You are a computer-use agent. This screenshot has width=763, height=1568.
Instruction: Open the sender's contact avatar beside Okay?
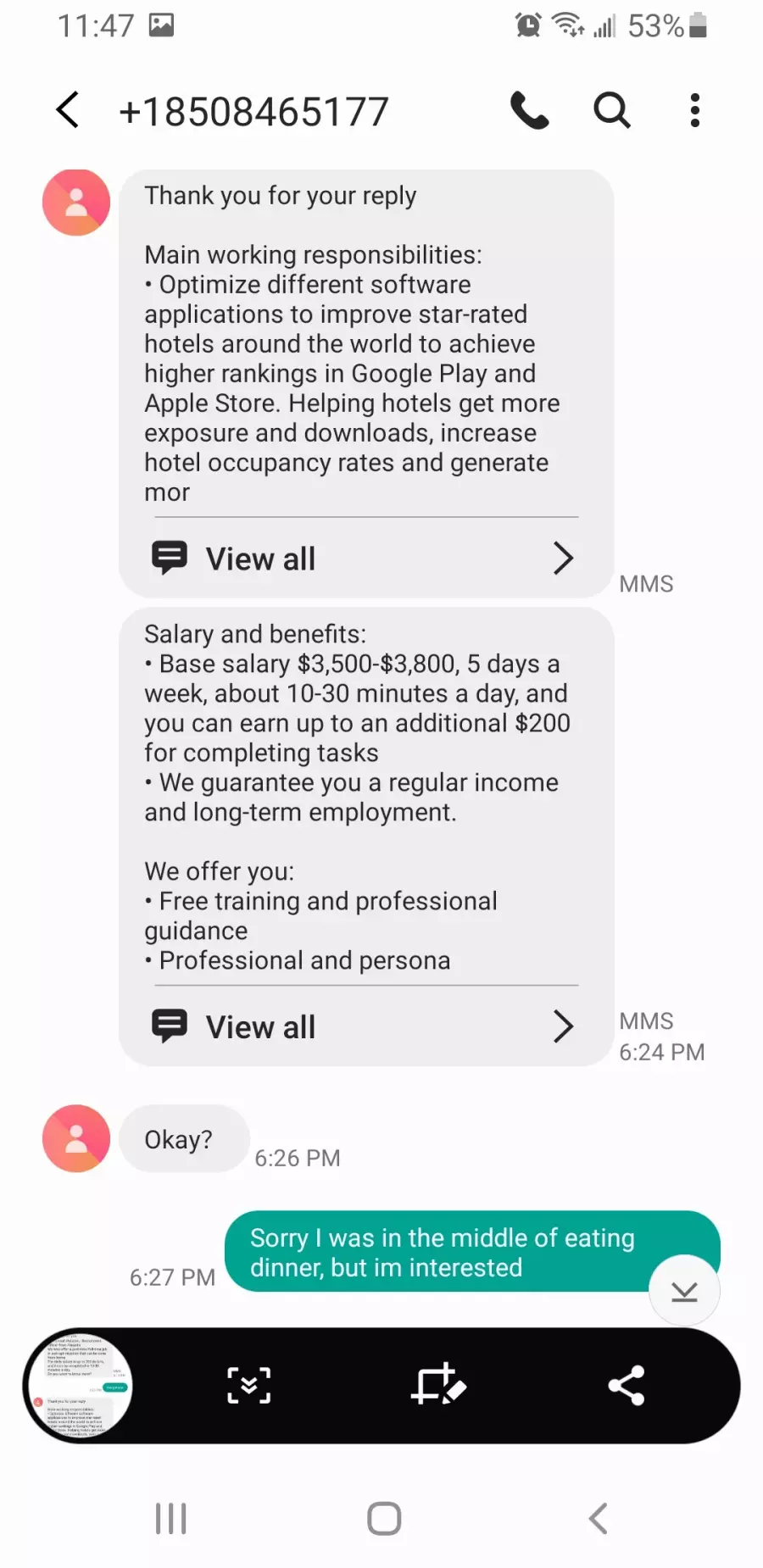click(76, 1138)
